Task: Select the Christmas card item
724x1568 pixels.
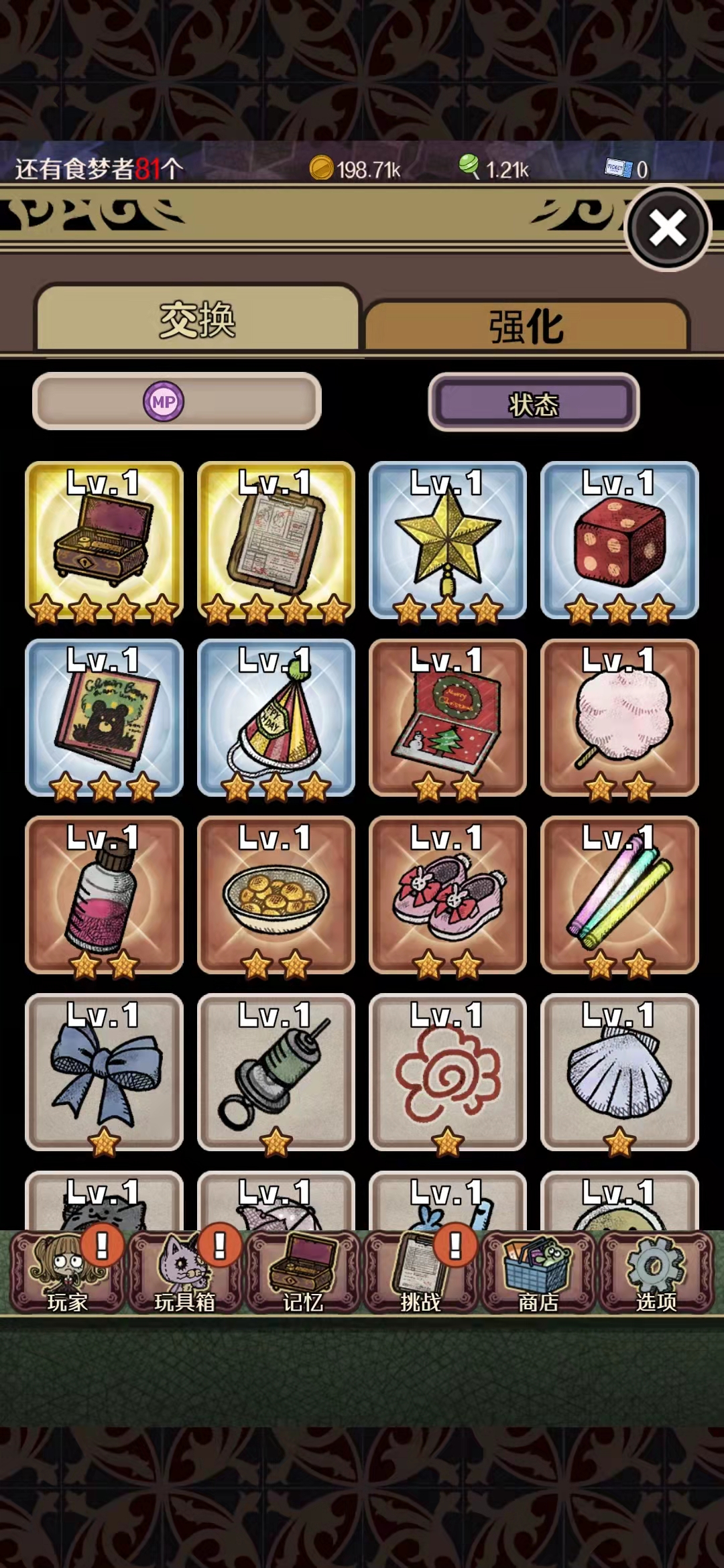Action: [448, 718]
